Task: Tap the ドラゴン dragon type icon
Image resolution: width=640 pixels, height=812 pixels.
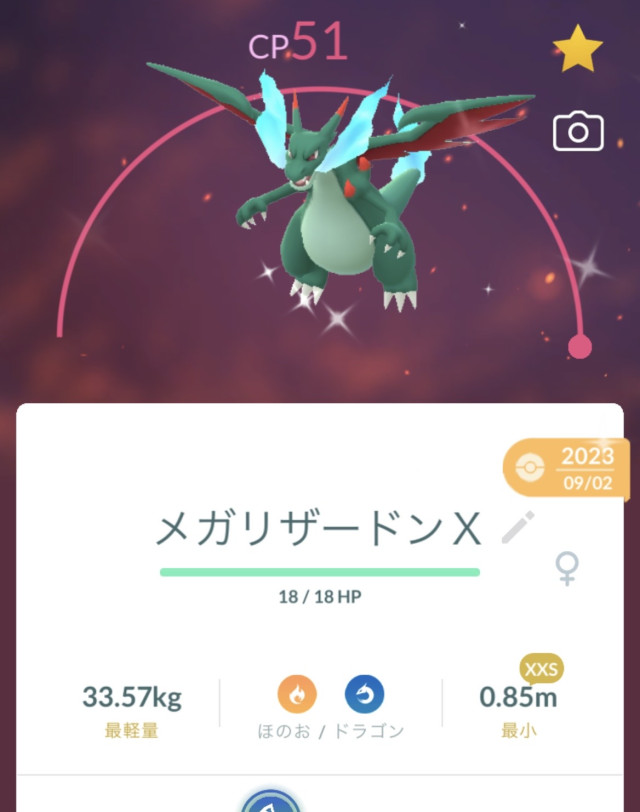Action: pos(364,693)
